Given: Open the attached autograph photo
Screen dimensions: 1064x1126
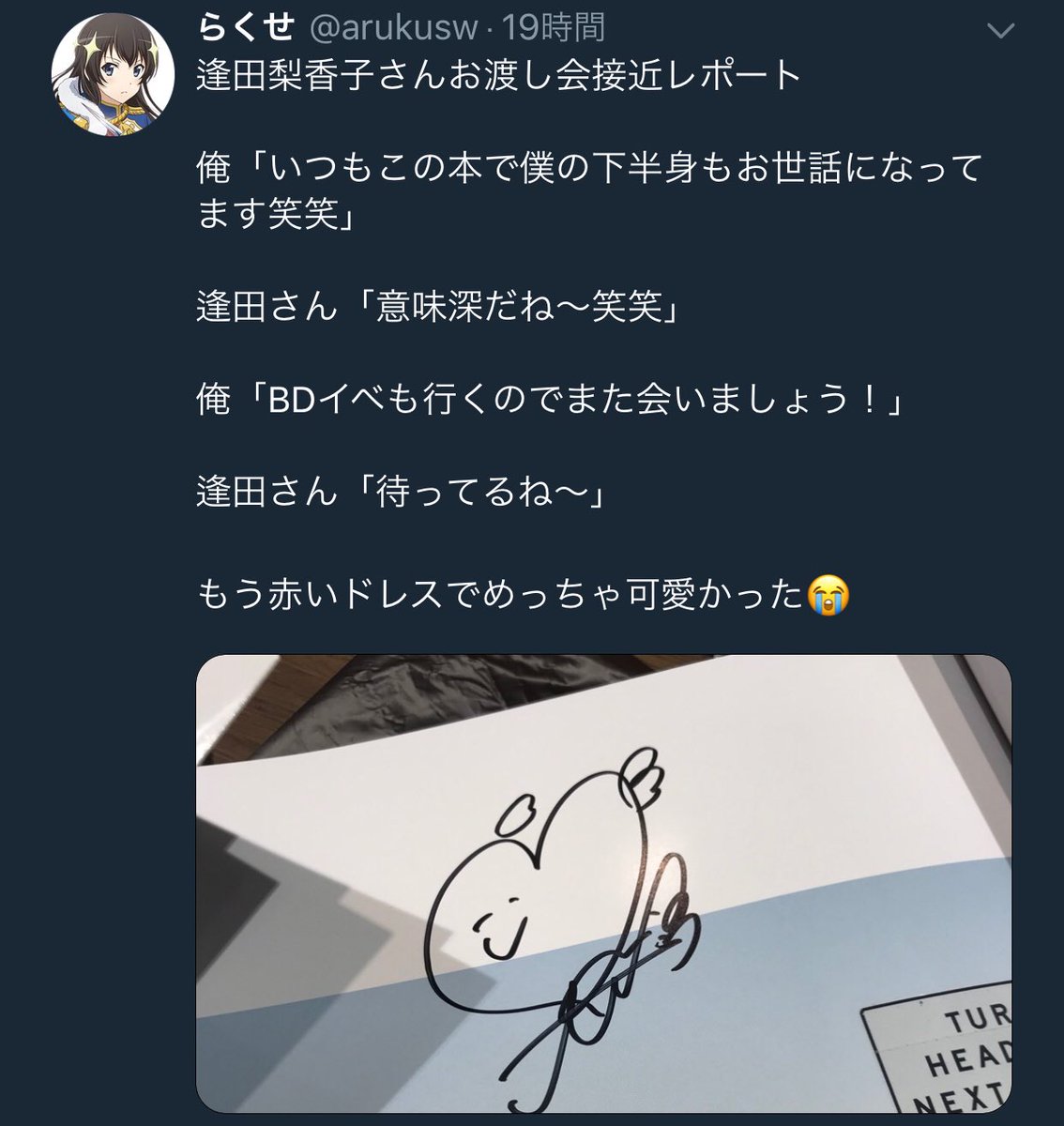Looking at the screenshot, I should (x=602, y=882).
